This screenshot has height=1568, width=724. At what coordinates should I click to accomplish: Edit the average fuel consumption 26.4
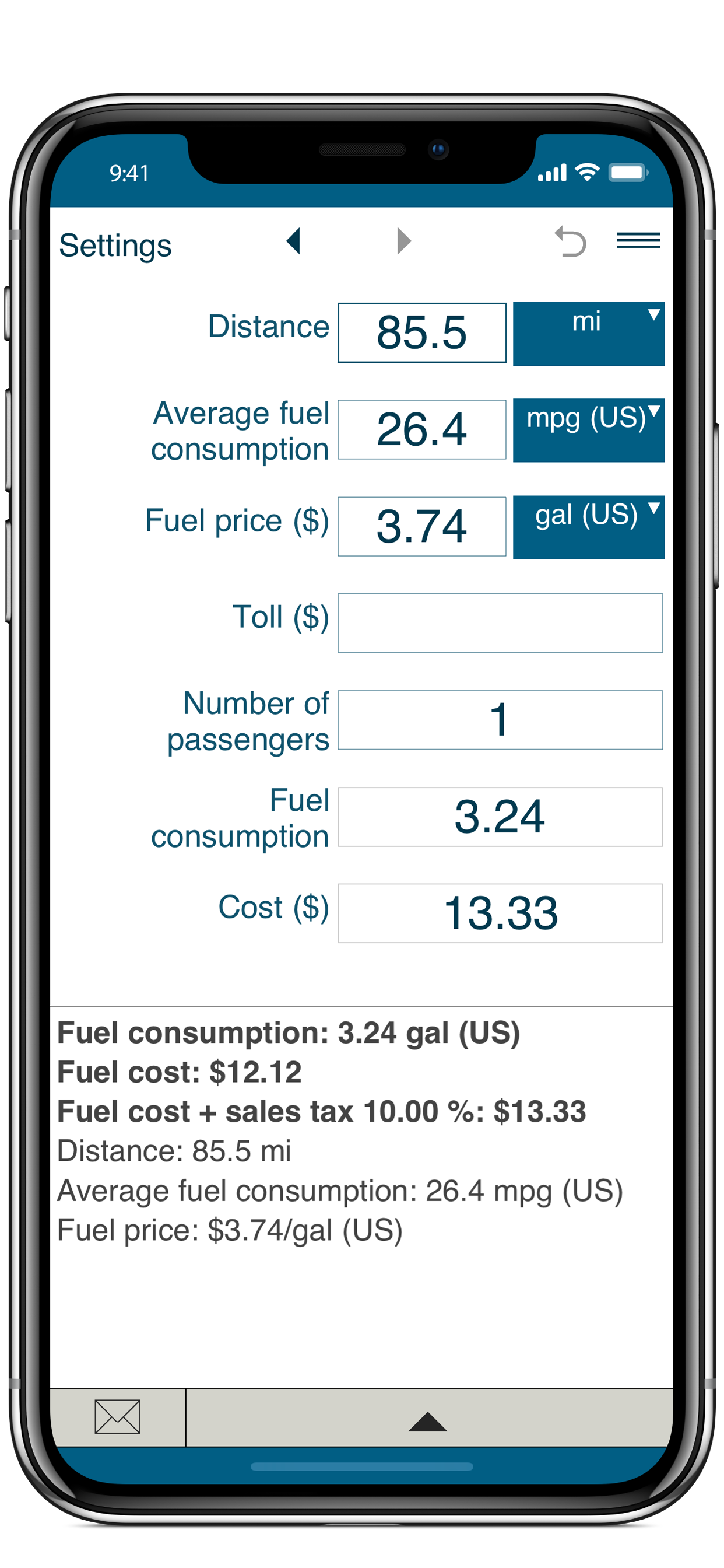click(x=421, y=429)
